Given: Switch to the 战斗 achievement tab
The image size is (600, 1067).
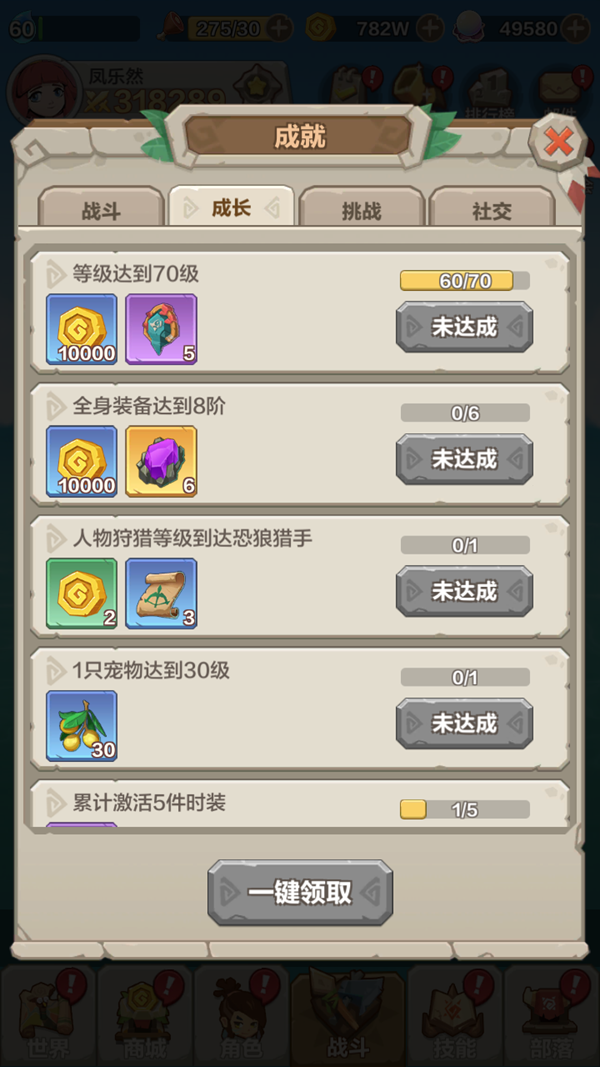Looking at the screenshot, I should (x=101, y=210).
